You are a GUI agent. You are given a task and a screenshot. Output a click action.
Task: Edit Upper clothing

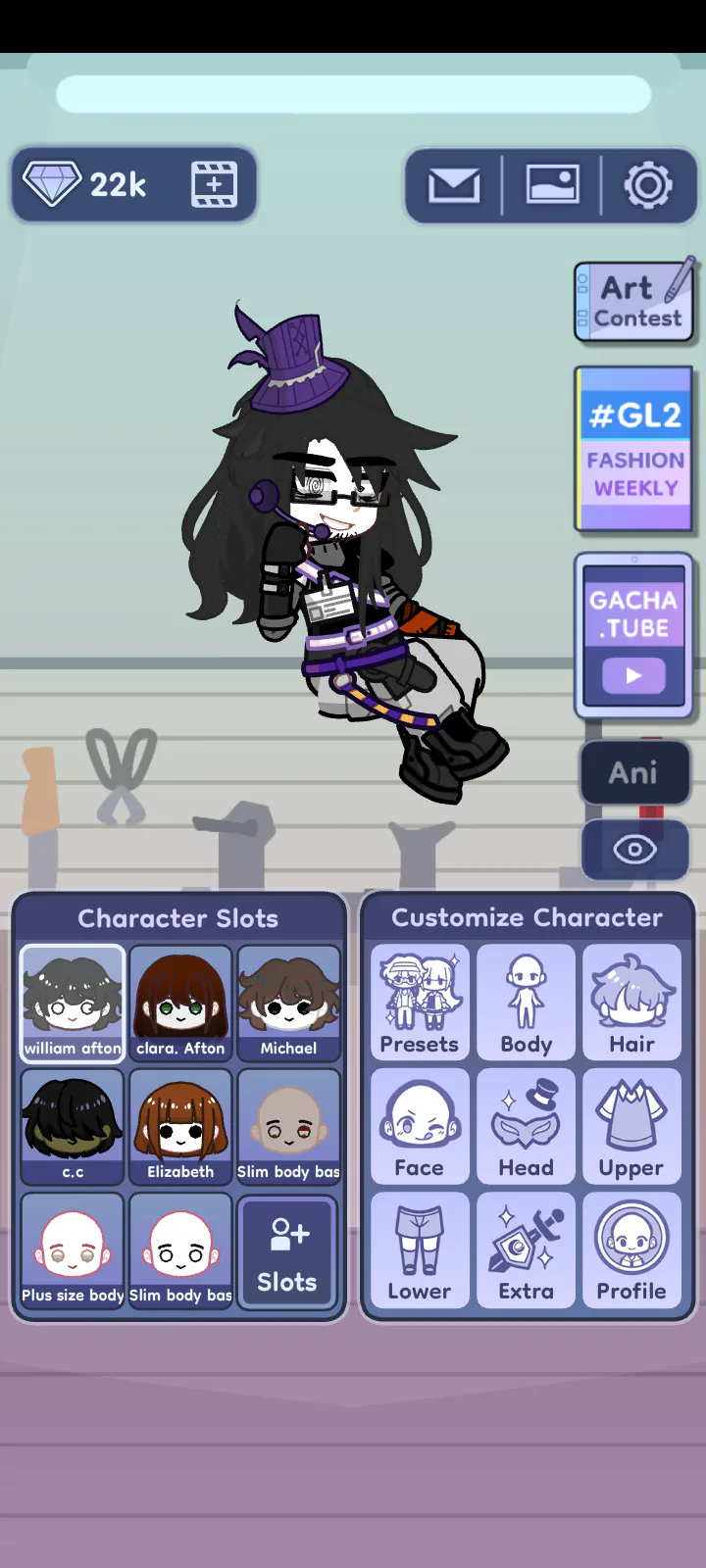click(631, 1126)
